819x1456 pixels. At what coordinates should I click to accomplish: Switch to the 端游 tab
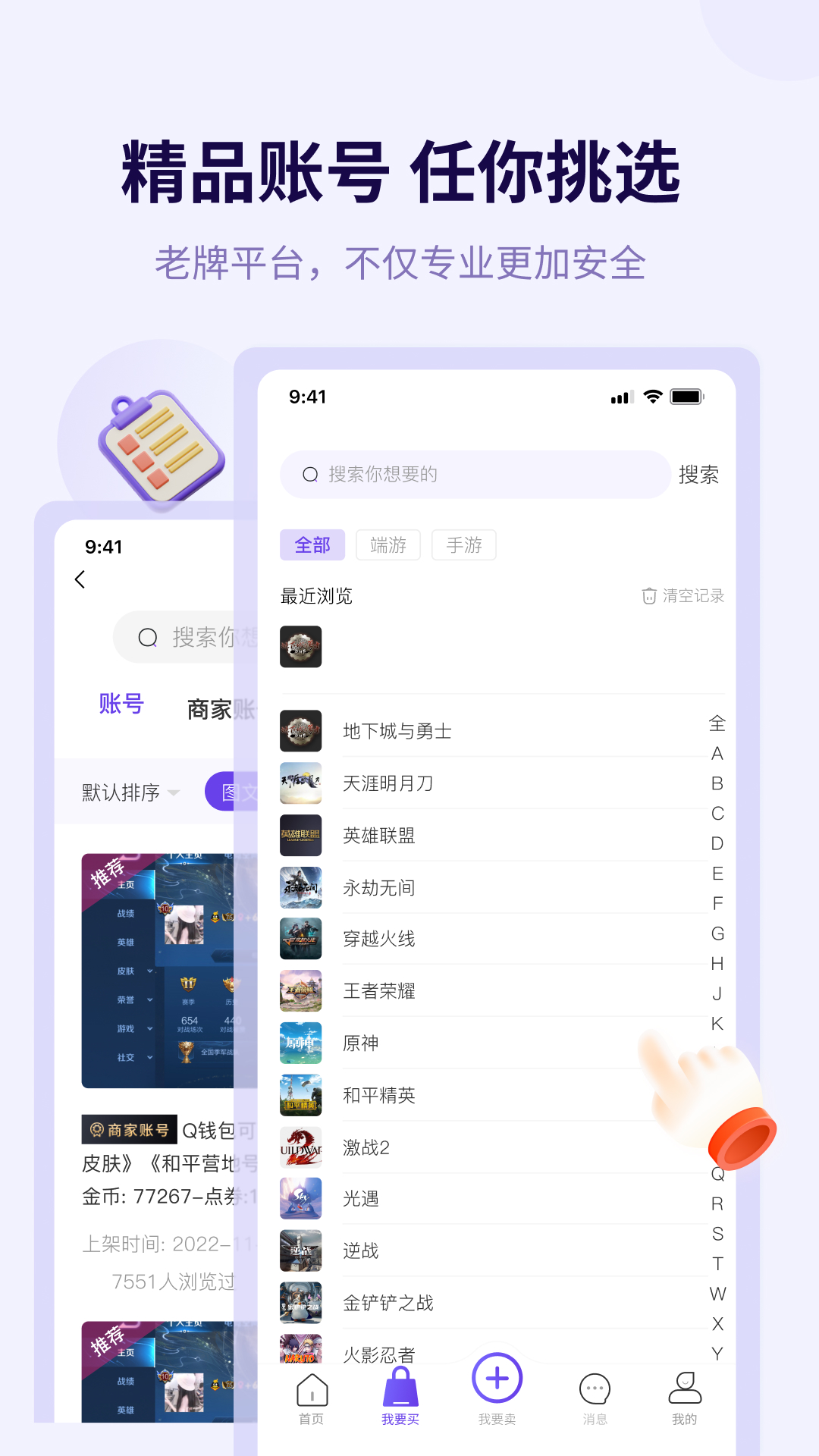tap(388, 544)
